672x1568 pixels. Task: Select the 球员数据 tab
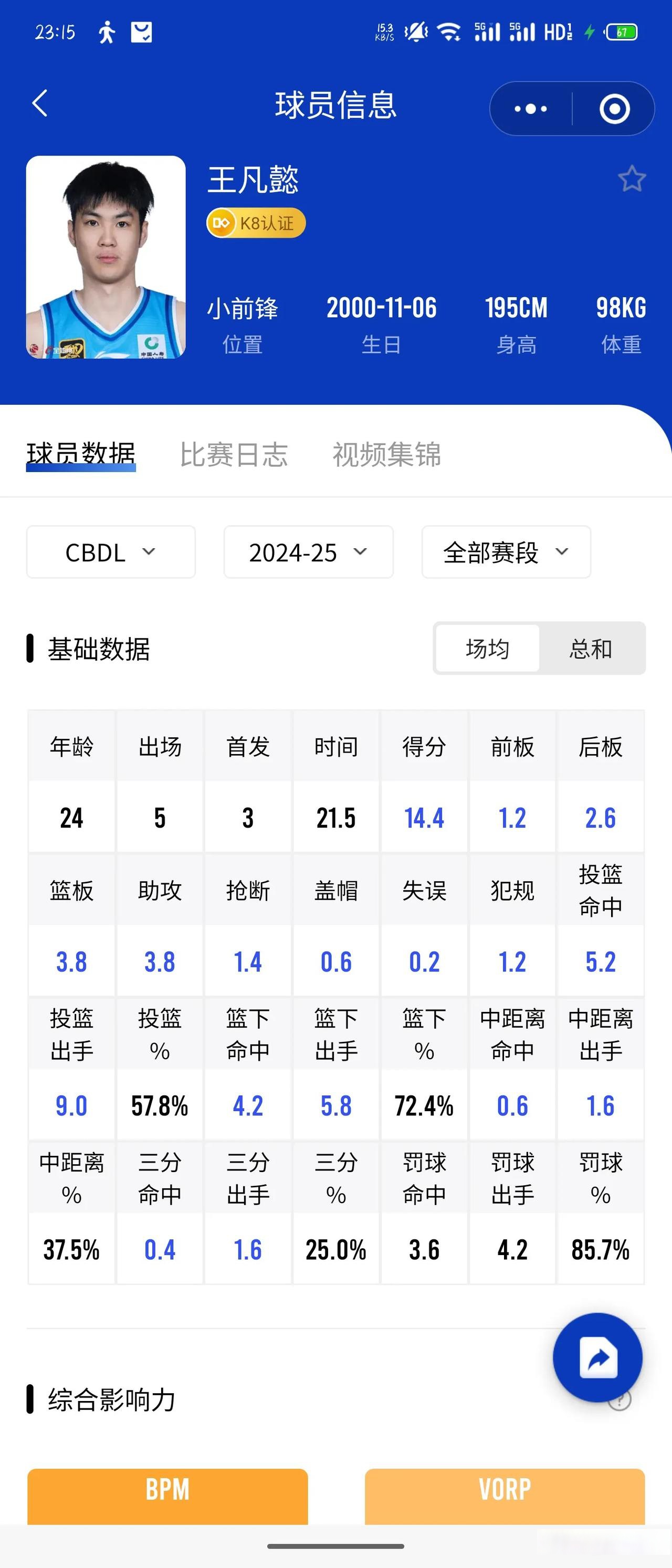click(81, 455)
